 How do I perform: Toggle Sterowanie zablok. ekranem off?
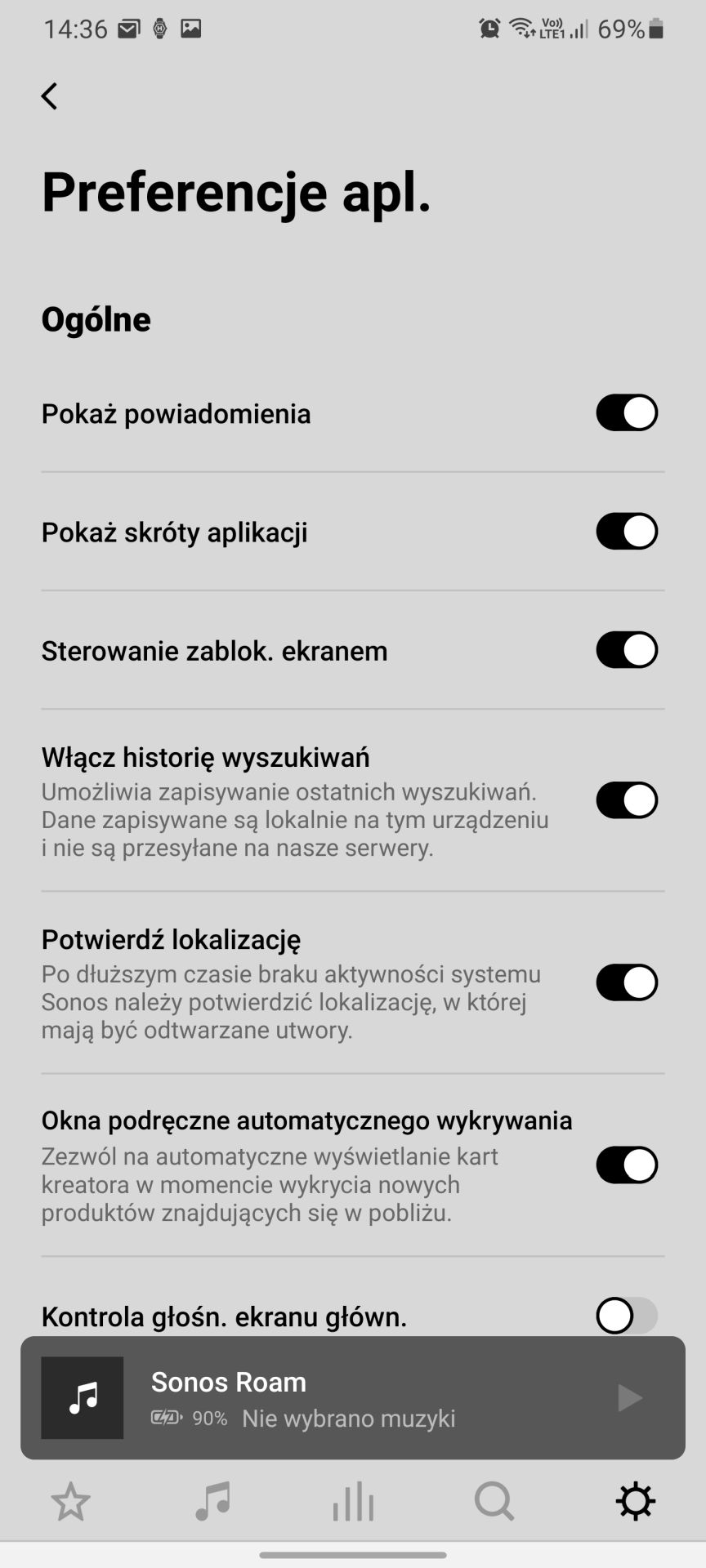627,650
